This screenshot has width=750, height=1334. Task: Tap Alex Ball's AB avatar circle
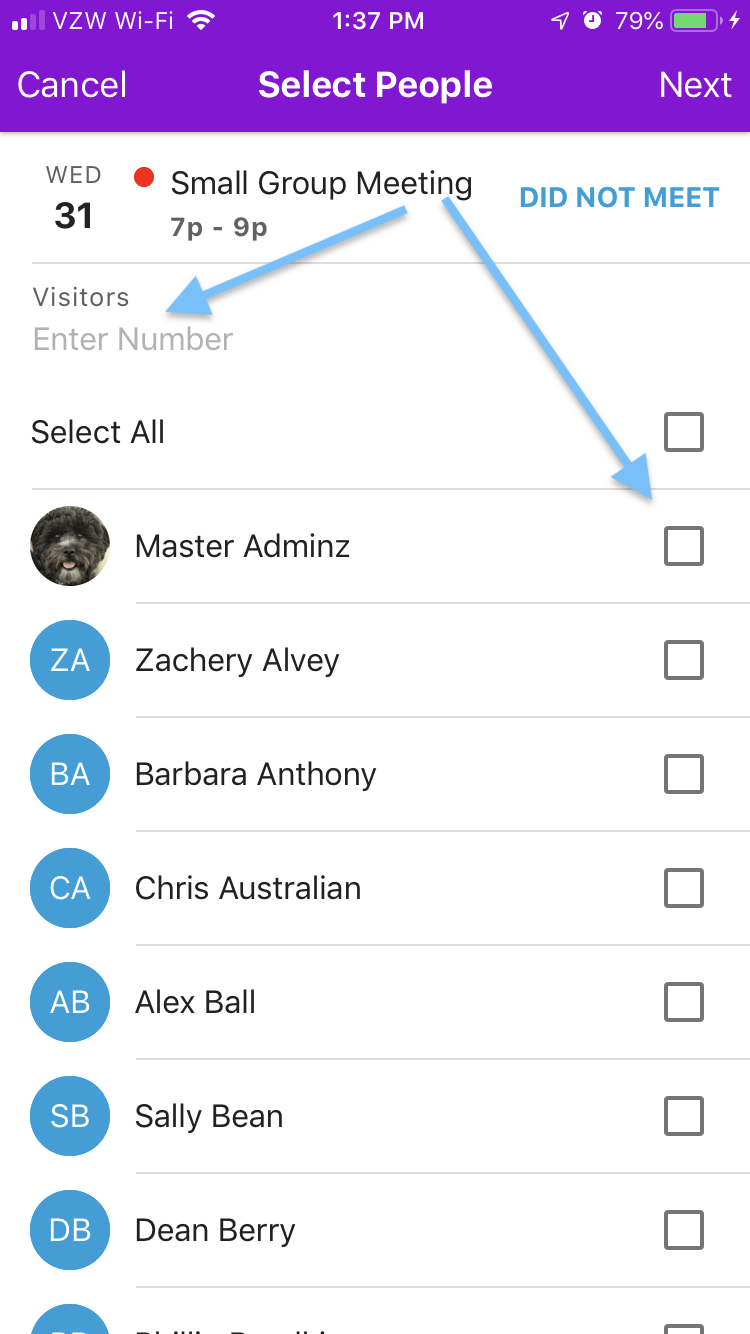pos(69,1002)
